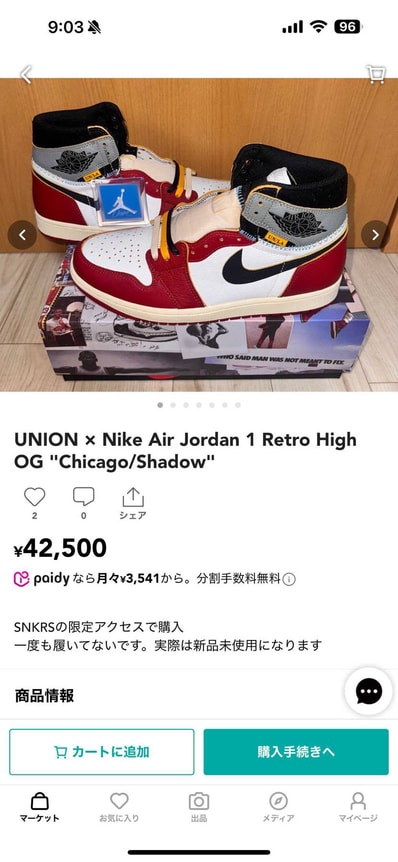Open the chat support bubble

click(369, 691)
